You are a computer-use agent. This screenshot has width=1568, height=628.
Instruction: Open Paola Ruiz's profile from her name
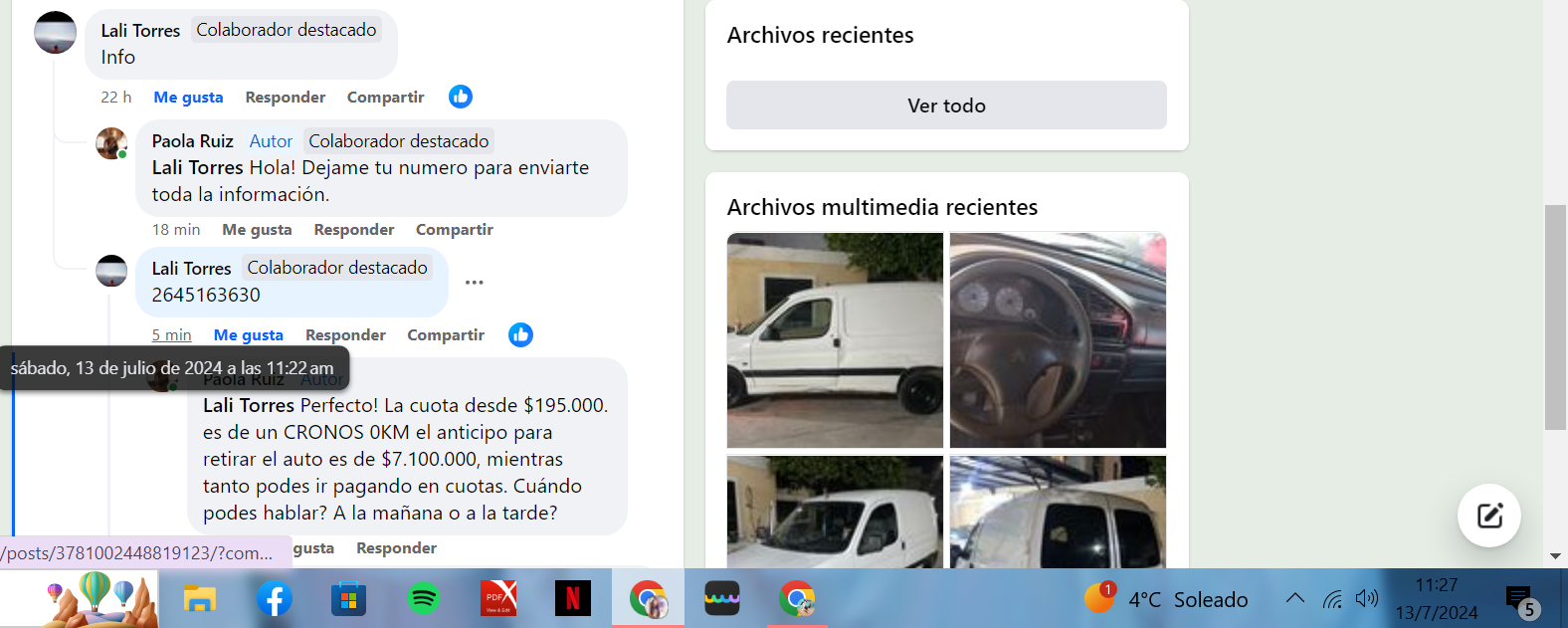(192, 141)
